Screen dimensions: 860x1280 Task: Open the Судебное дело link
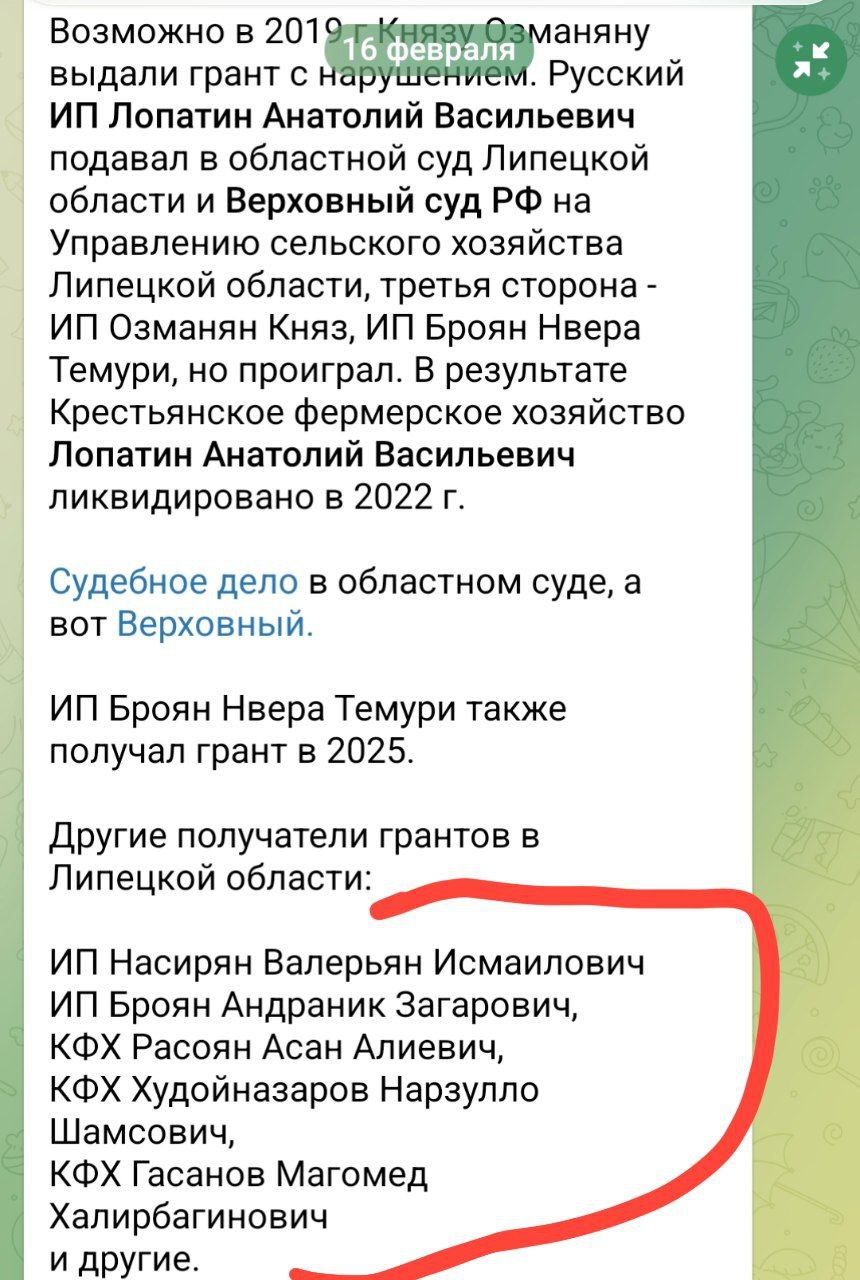click(173, 581)
